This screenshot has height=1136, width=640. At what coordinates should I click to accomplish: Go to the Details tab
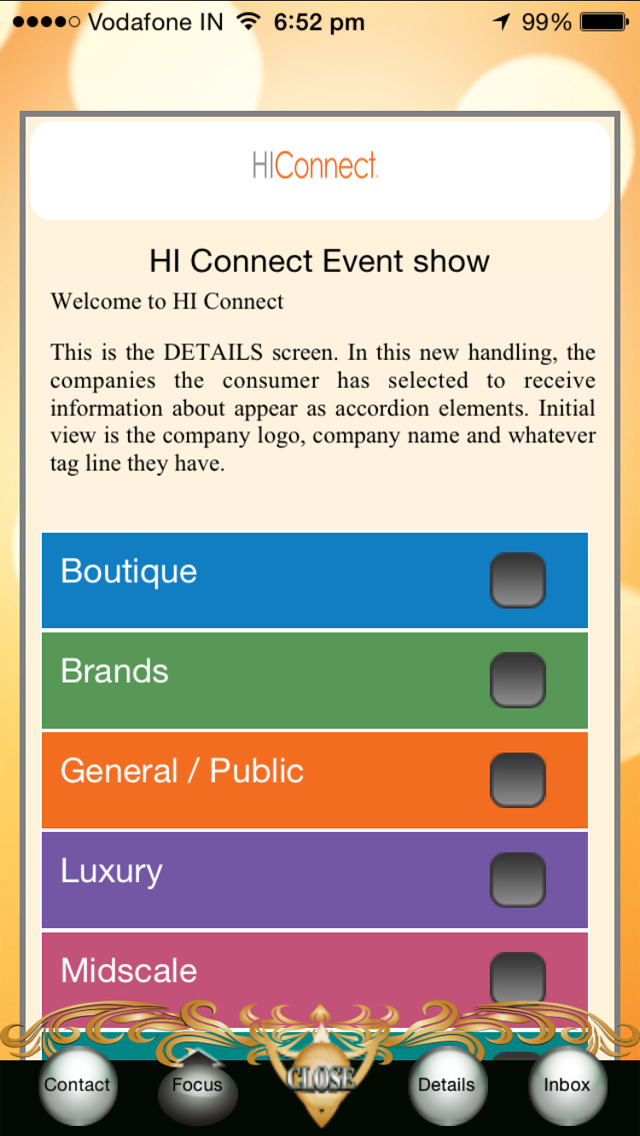[446, 1086]
